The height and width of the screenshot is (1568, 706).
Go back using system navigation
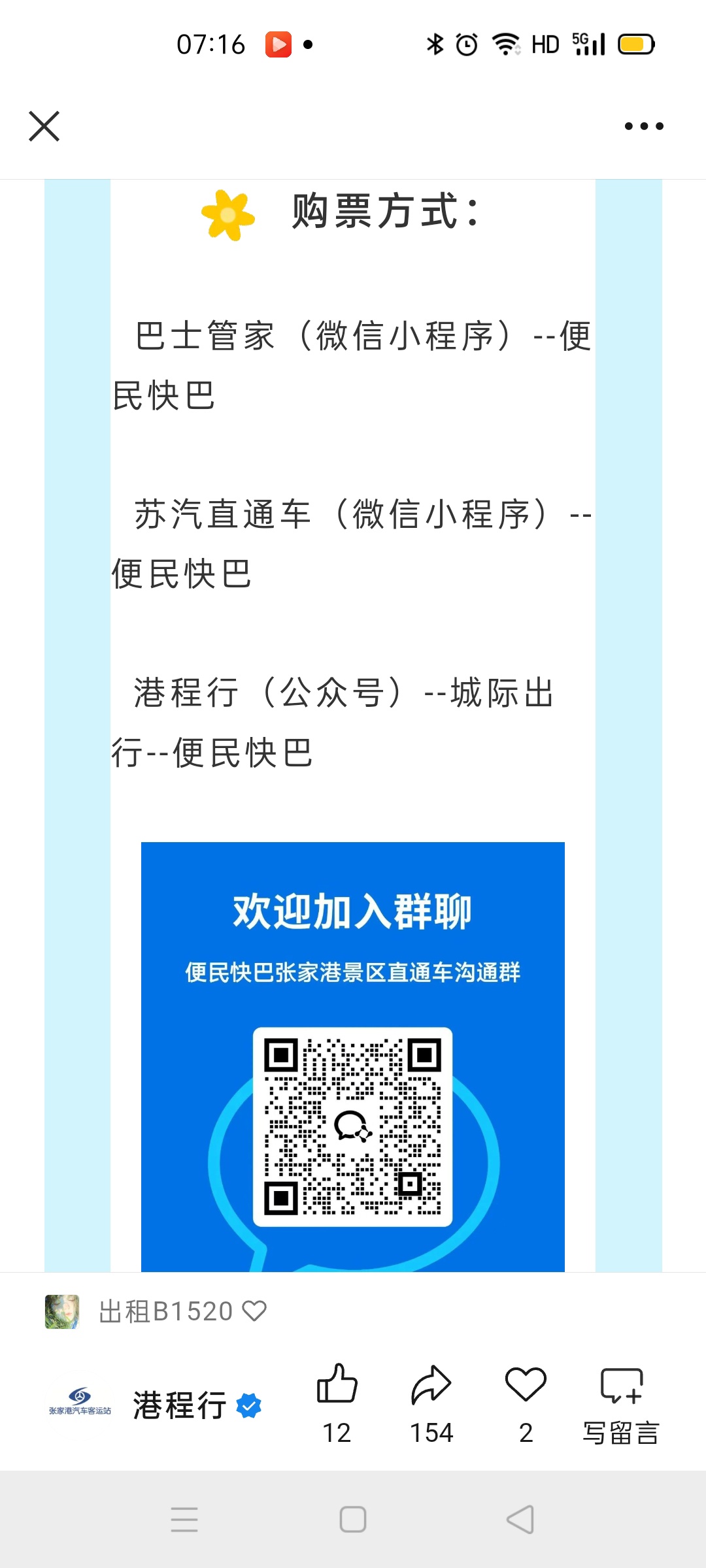coord(520,1520)
